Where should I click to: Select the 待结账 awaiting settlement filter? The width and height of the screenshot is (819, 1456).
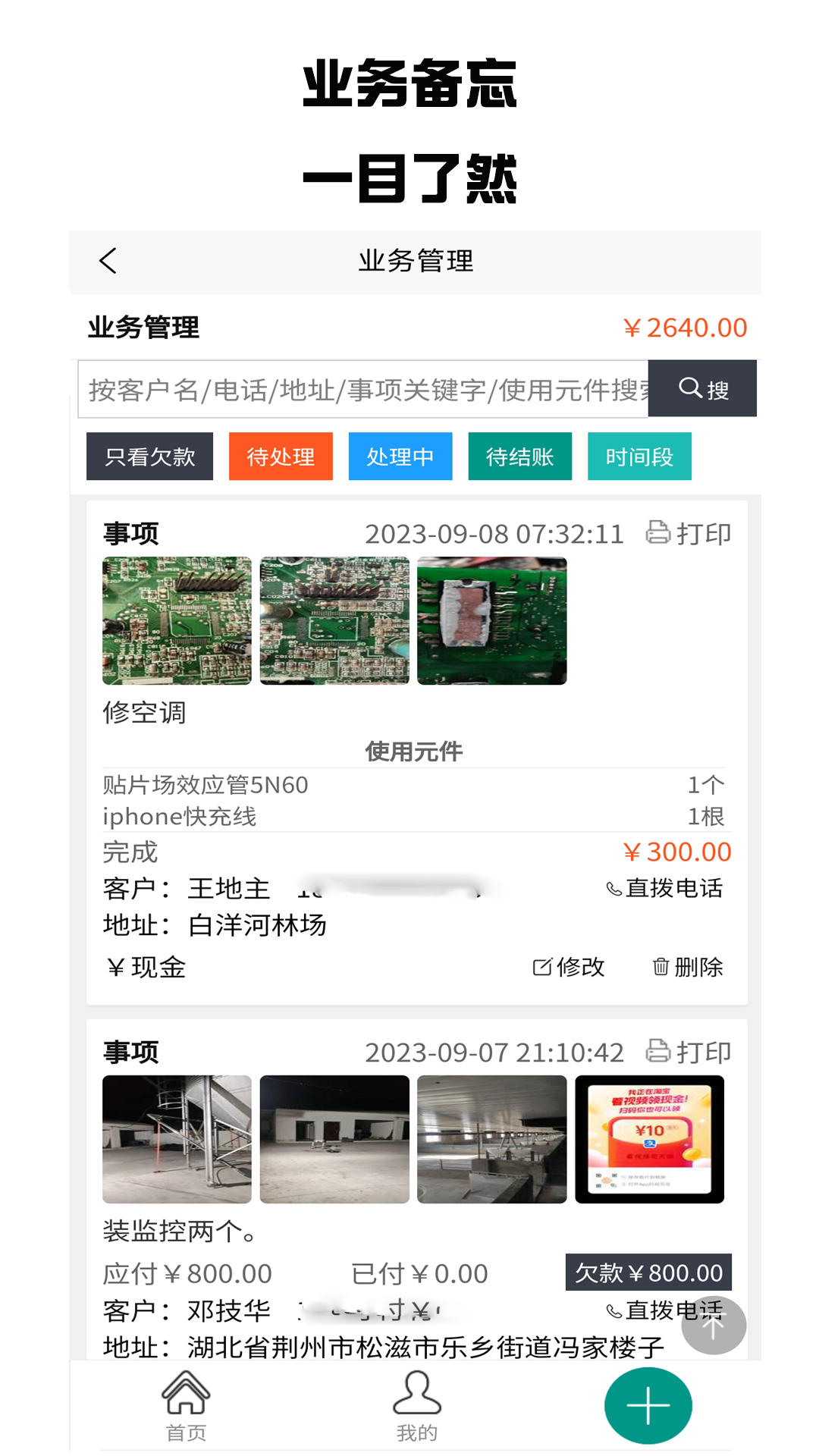tap(519, 456)
